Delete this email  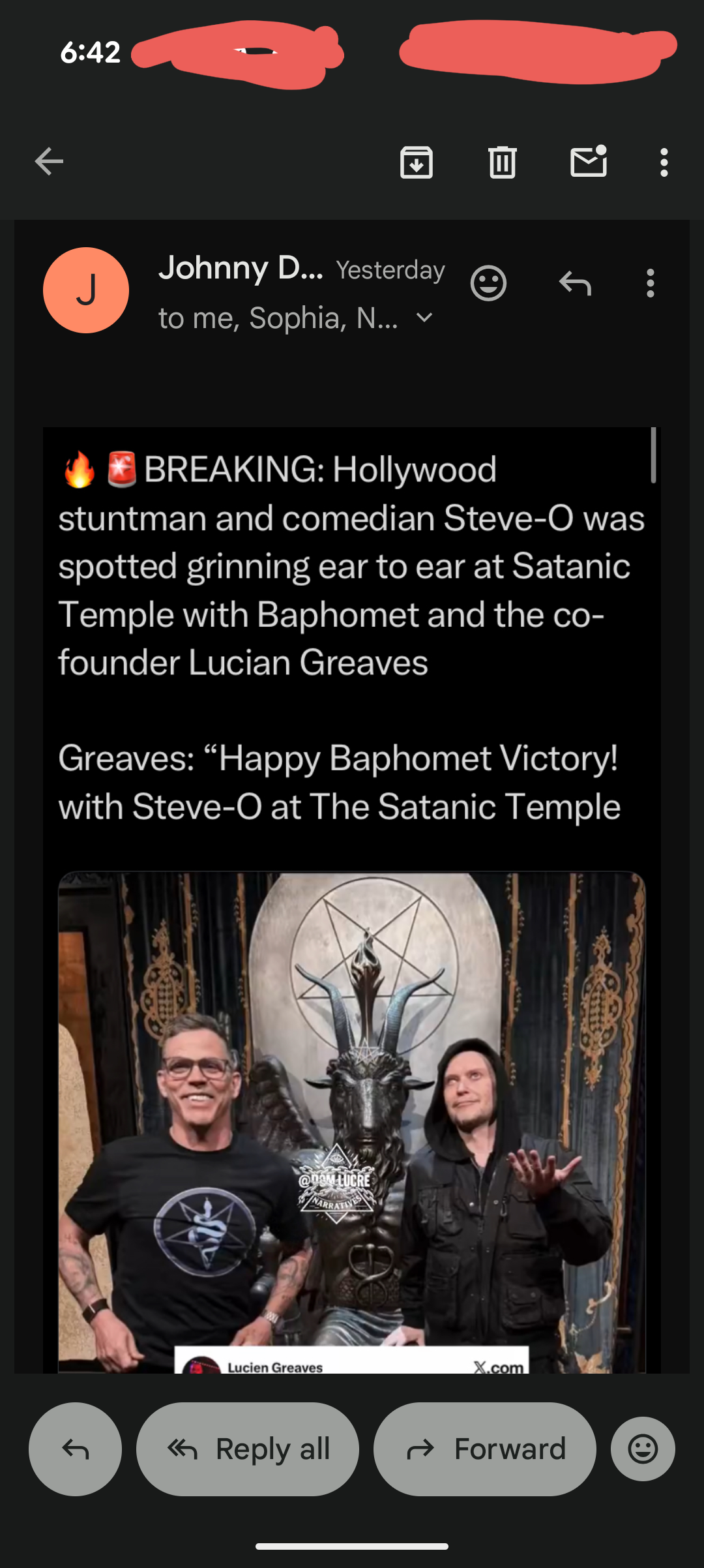[x=502, y=162]
